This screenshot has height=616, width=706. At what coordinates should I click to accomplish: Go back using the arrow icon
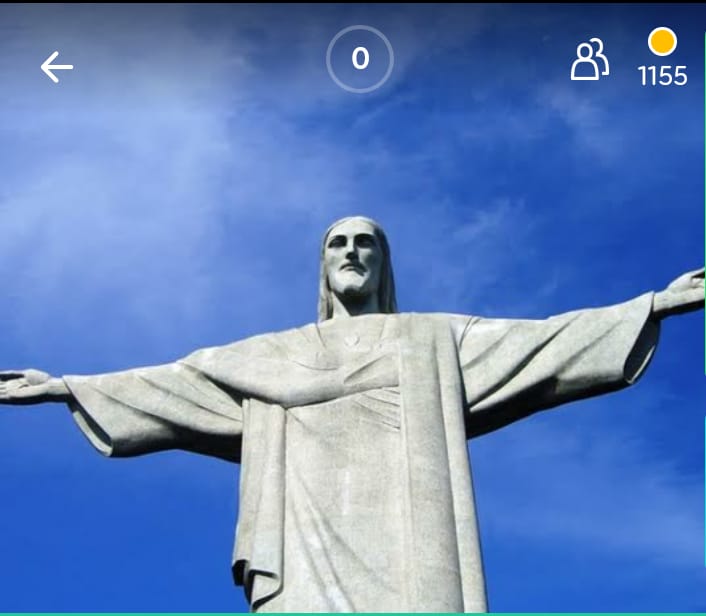pos(56,66)
